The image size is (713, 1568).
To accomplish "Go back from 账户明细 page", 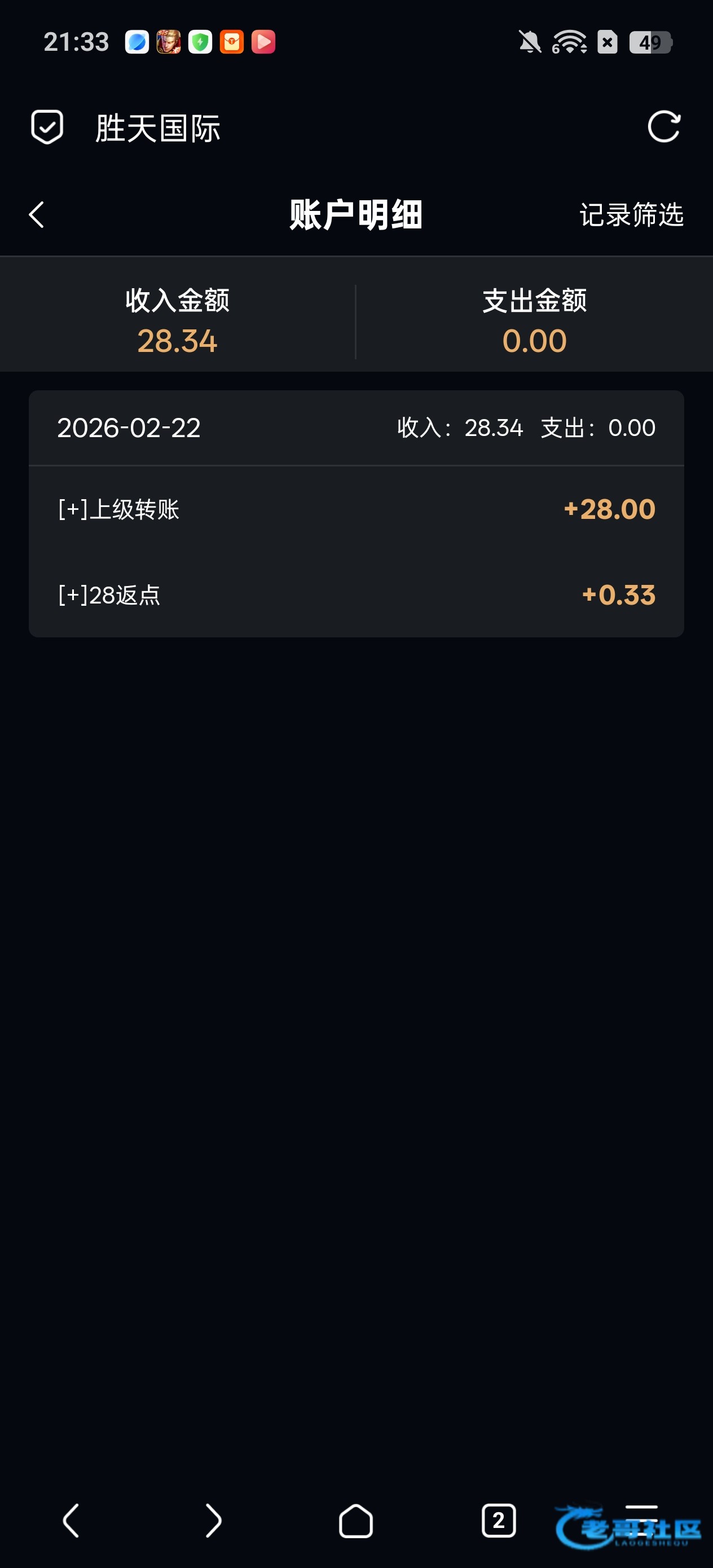I will (x=37, y=215).
